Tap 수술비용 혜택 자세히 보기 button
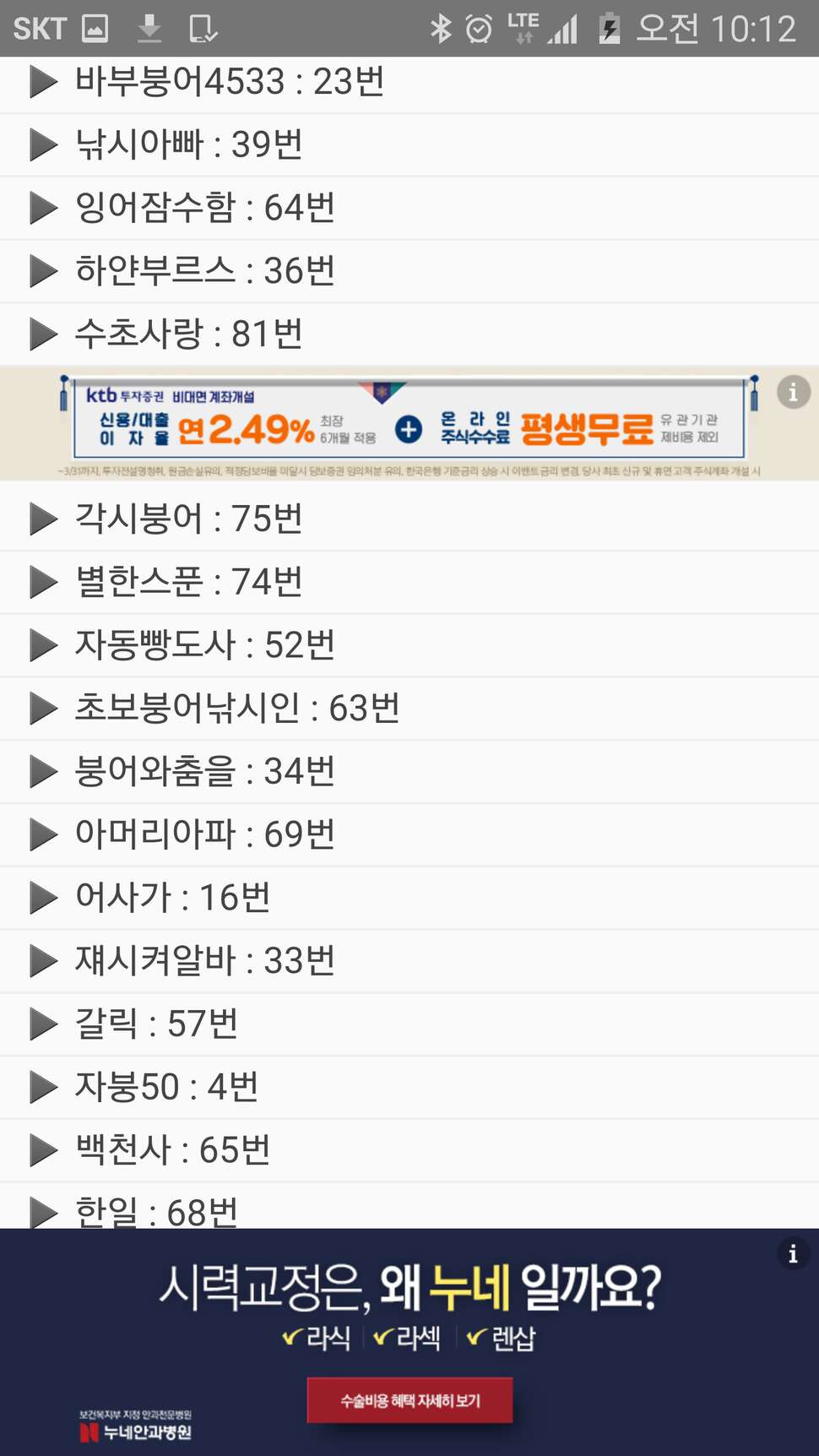This screenshot has height=1456, width=819. 409,1400
